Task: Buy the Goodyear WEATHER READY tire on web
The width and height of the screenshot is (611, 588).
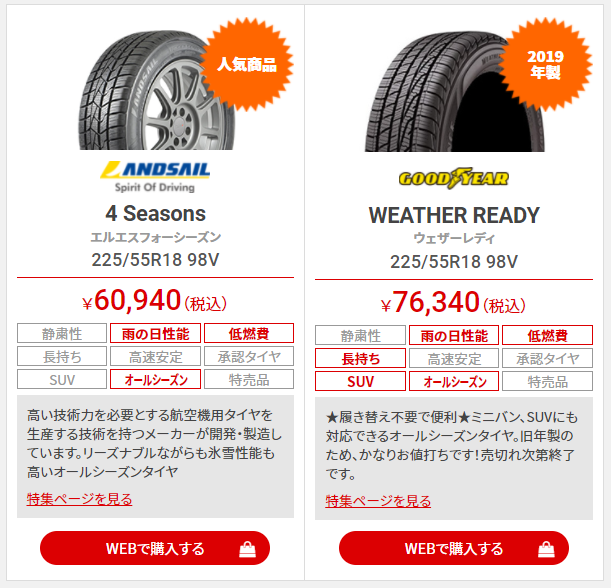Action: 453,548
